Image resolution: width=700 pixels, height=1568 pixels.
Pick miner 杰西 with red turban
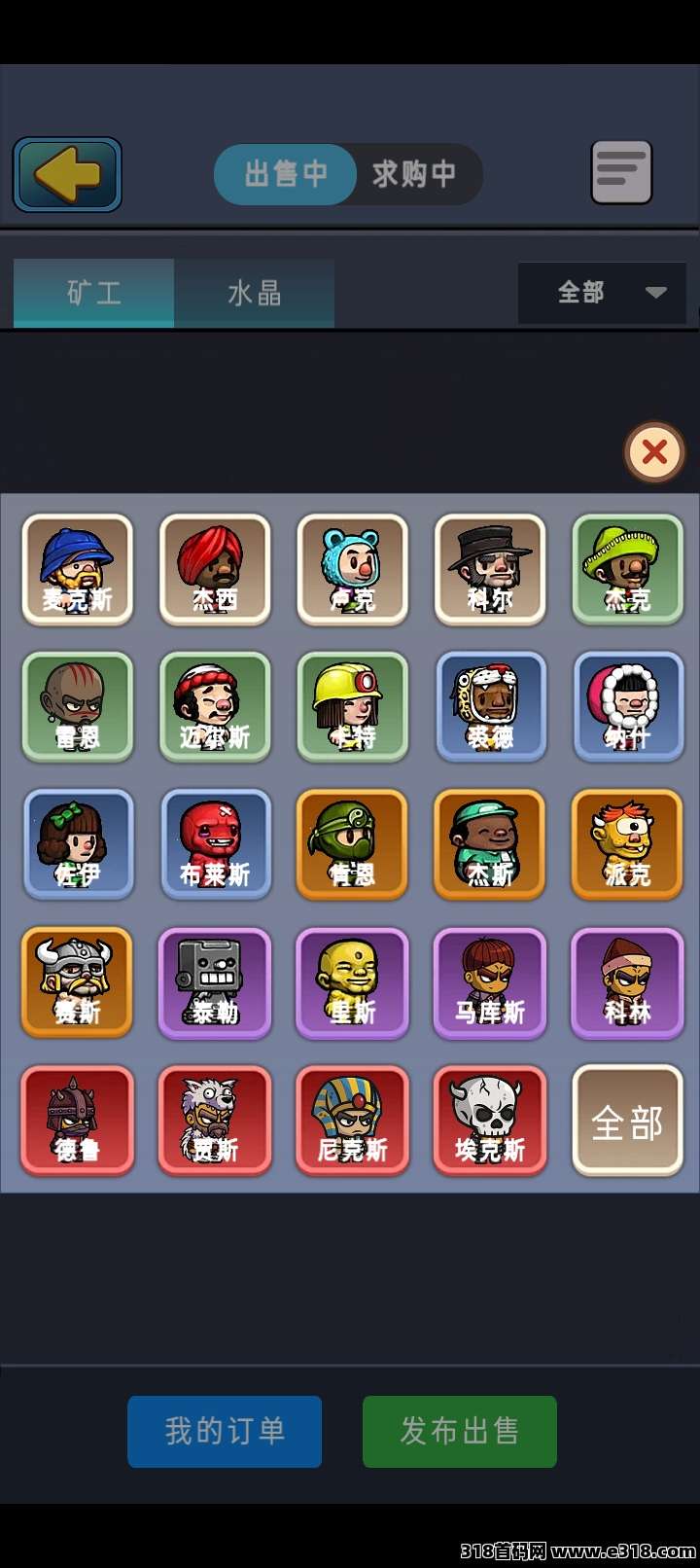coord(215,570)
